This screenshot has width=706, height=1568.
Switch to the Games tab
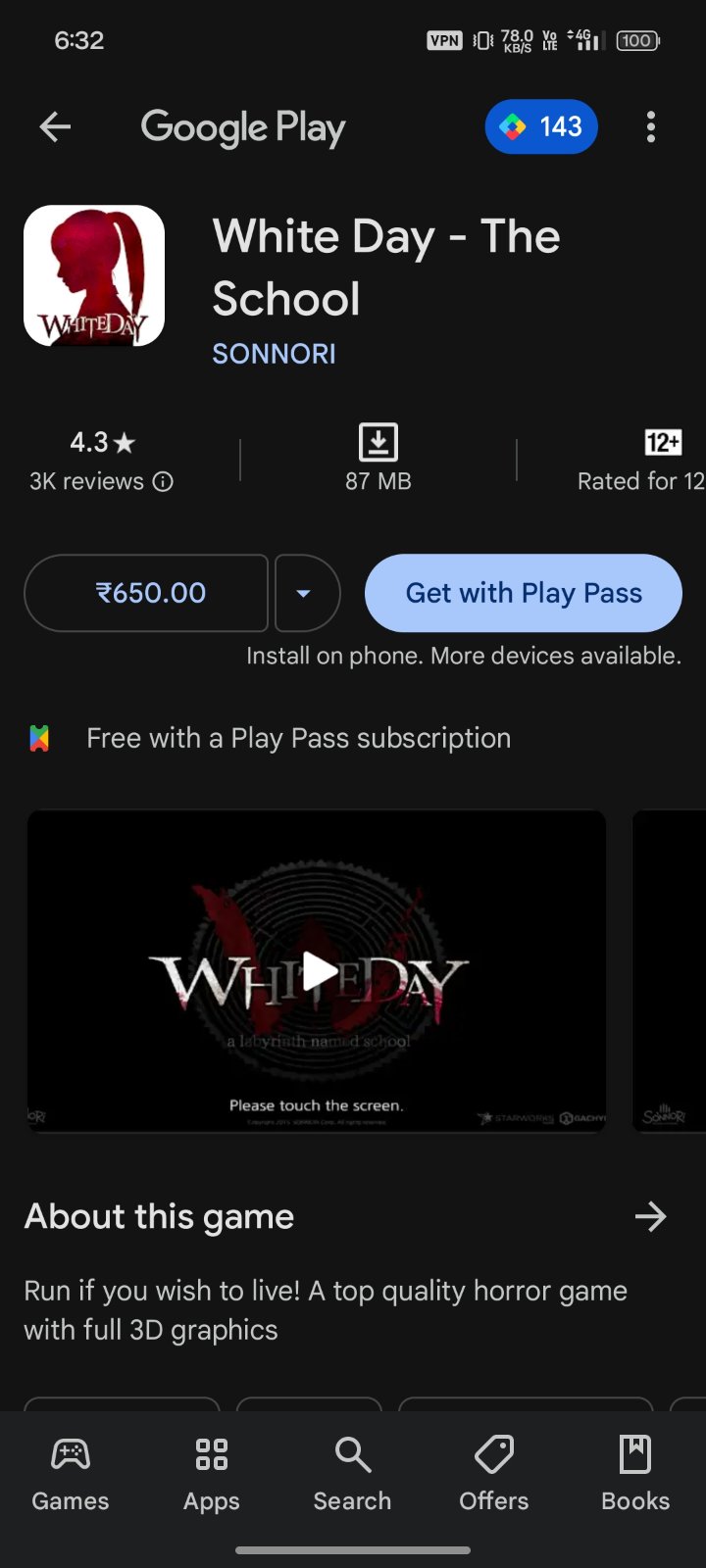pyautogui.click(x=71, y=1473)
